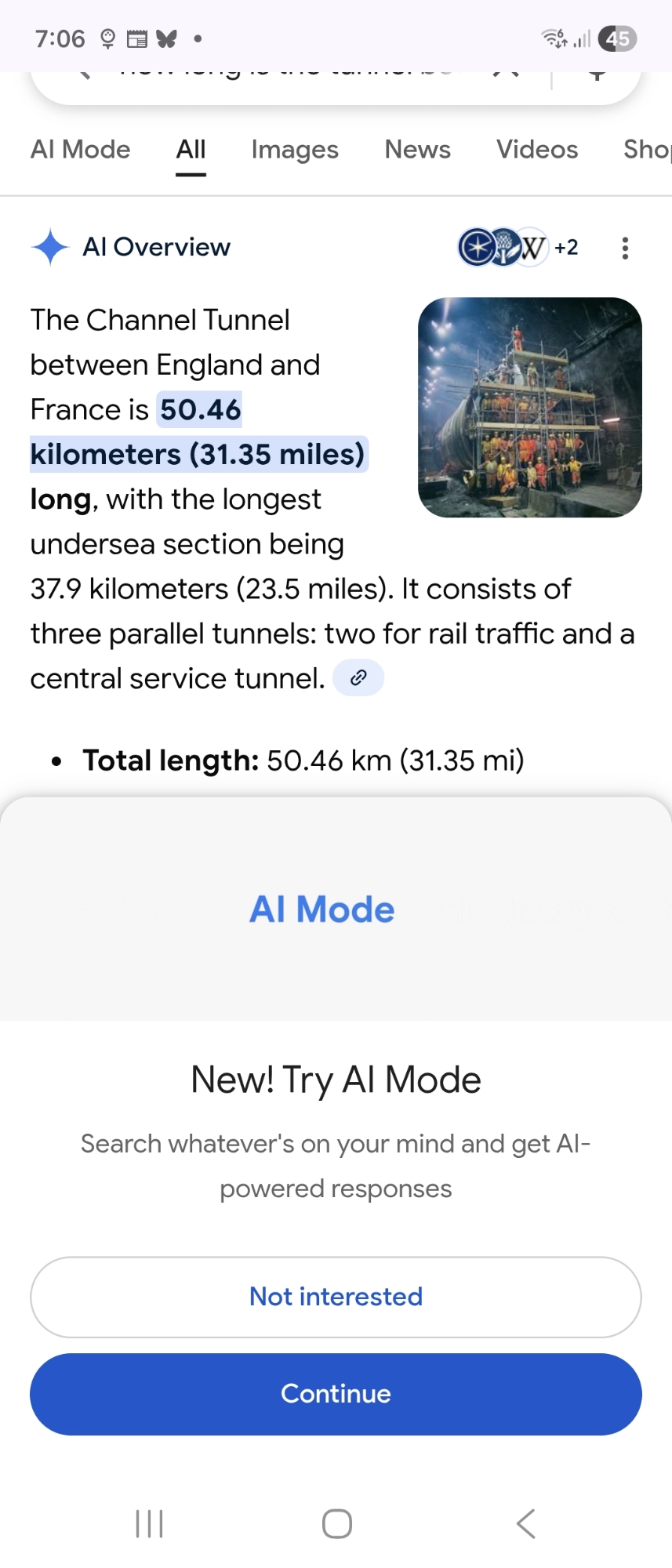Continue to try AI Mode
672x1568 pixels.
[336, 1394]
